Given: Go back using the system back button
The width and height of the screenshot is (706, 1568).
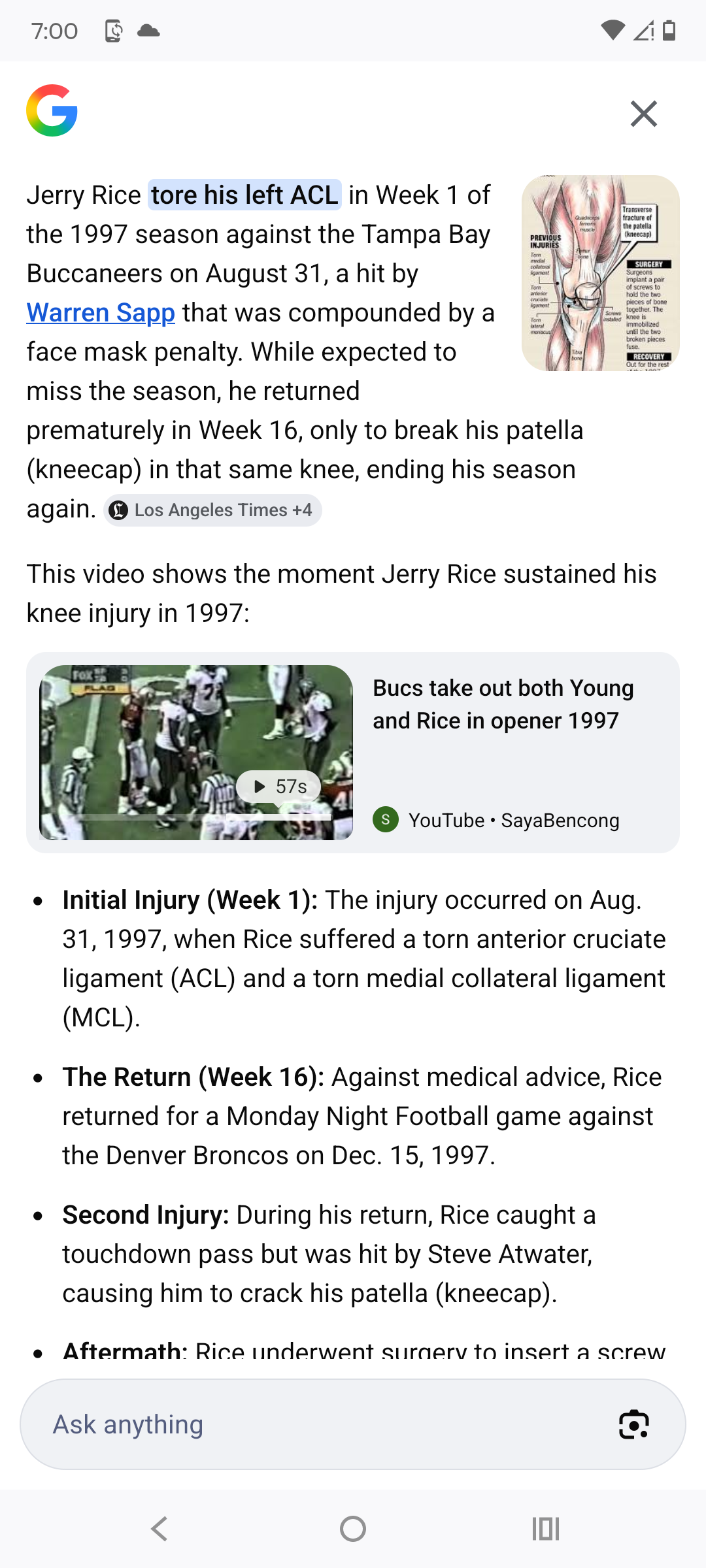Looking at the screenshot, I should coord(160,1529).
